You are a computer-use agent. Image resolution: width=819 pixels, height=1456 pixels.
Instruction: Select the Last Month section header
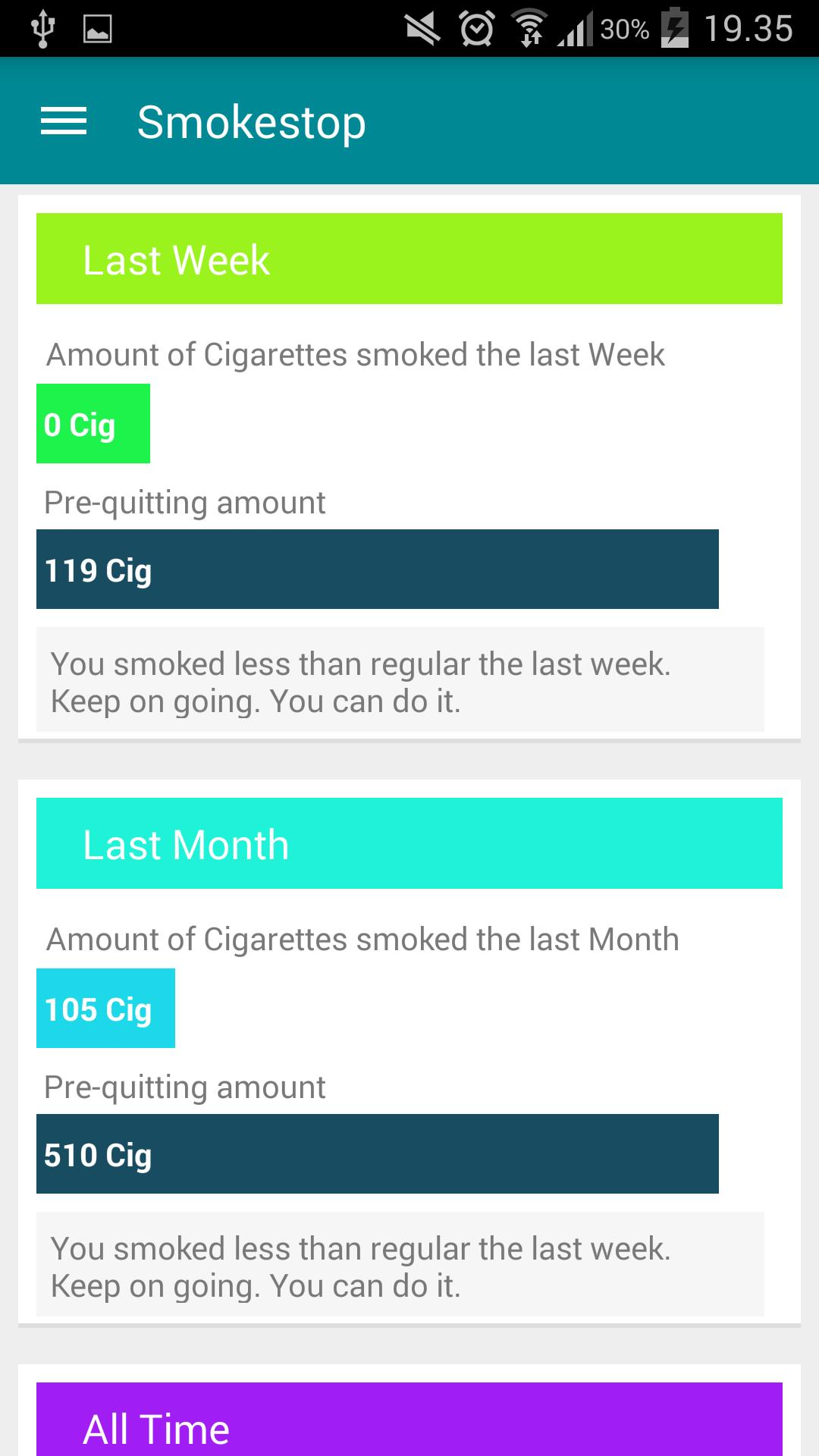coord(409,843)
